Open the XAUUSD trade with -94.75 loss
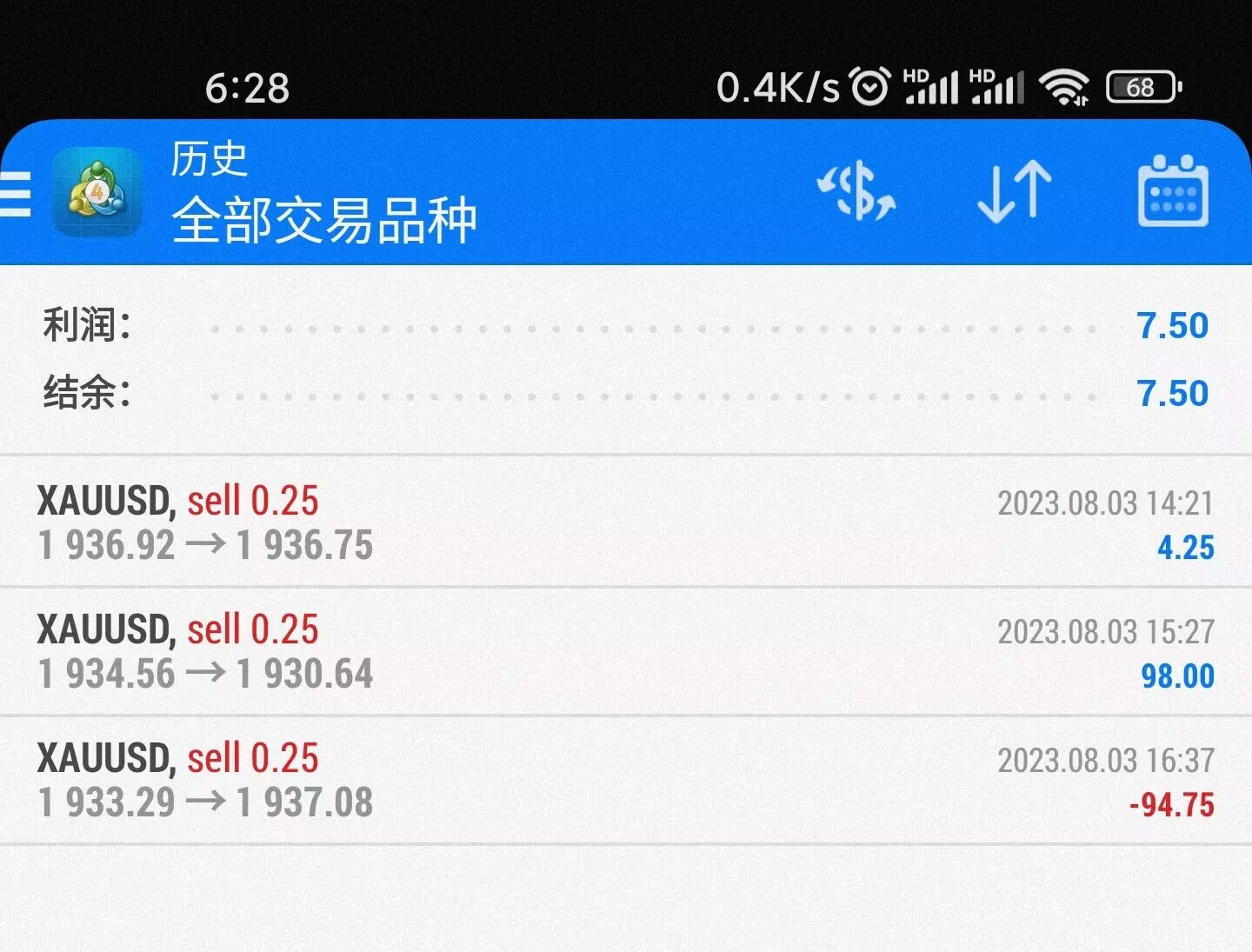Image resolution: width=1252 pixels, height=952 pixels. pos(626,780)
